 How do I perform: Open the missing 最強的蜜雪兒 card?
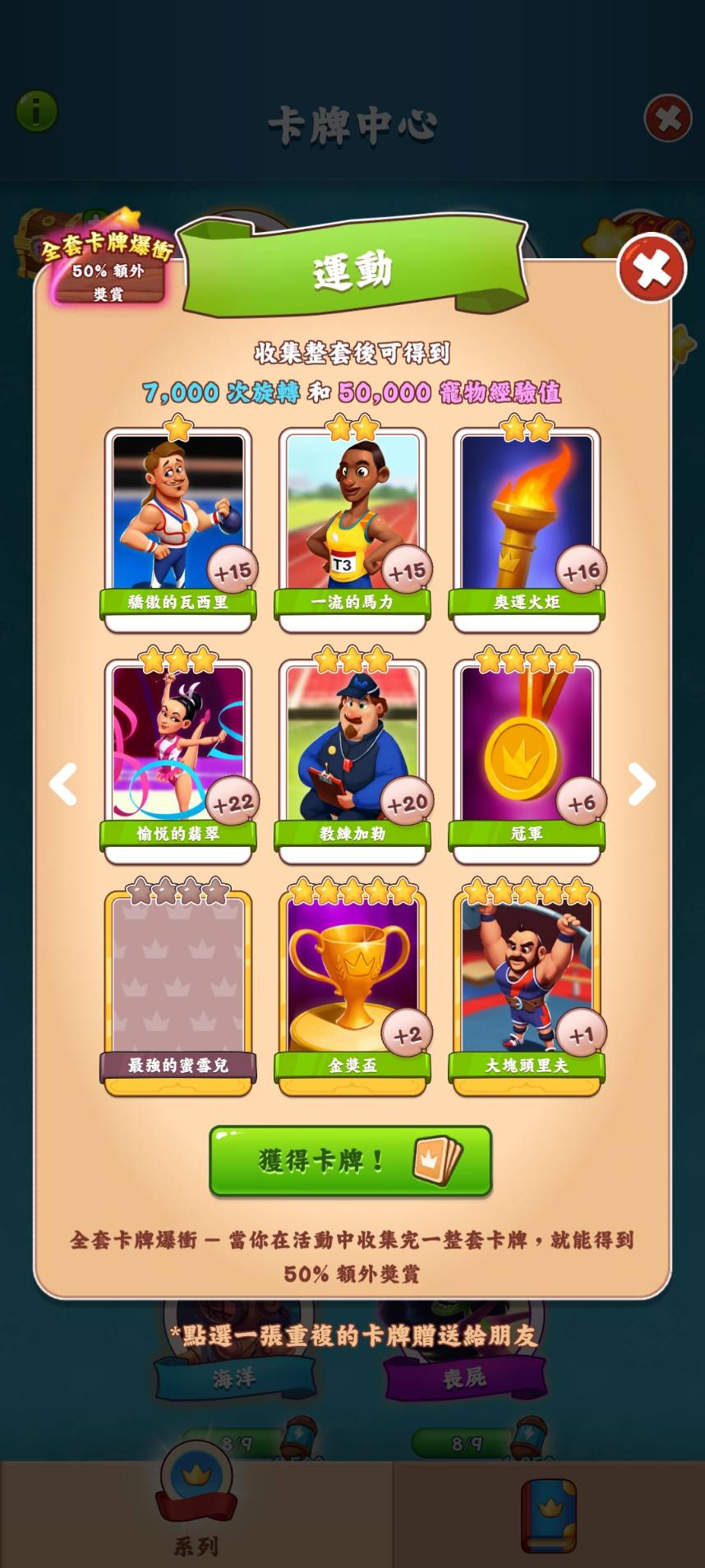tap(178, 992)
